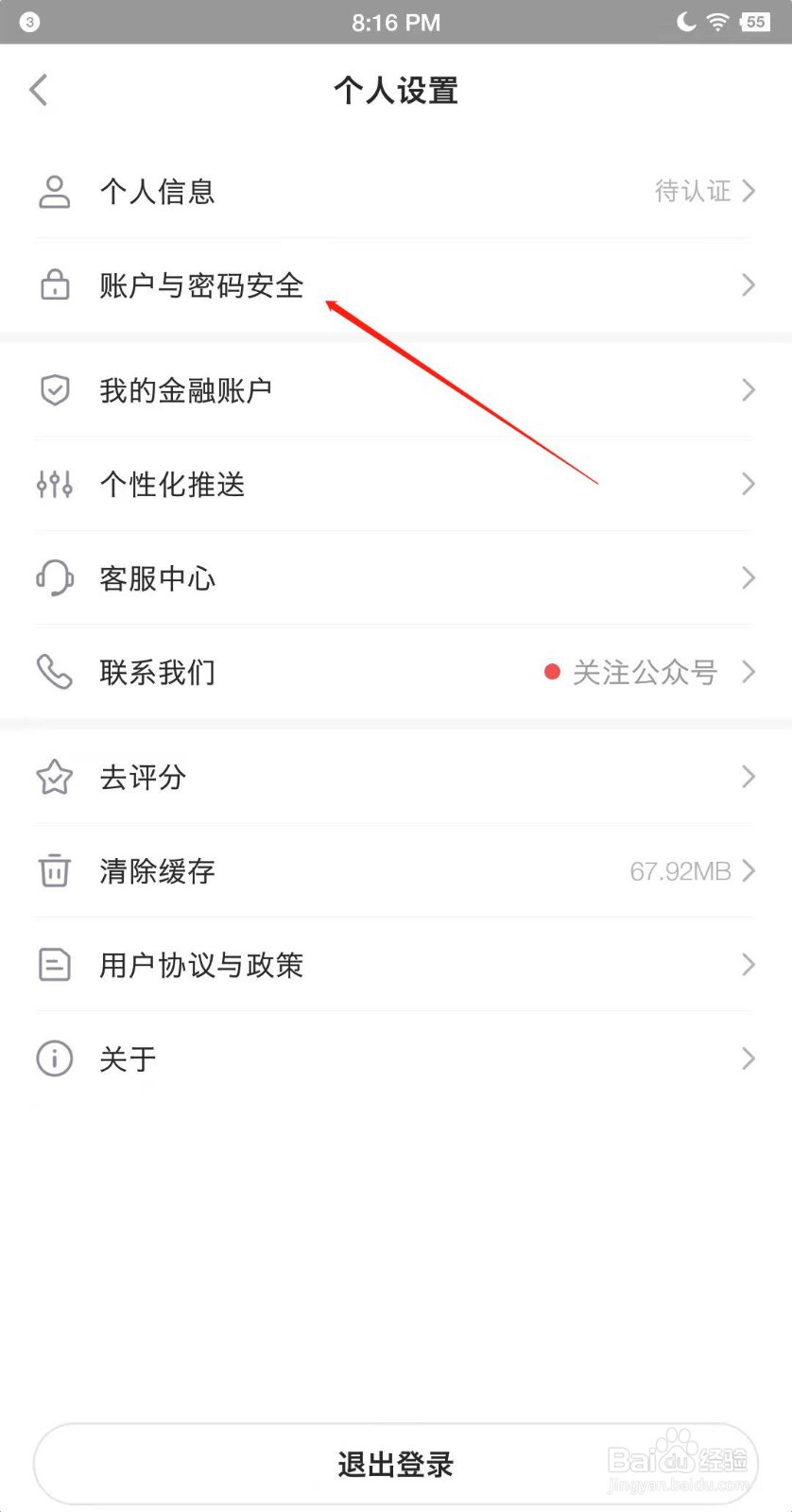Tap the battery indicator in status bar
Viewport: 792px width, 1512px height.
(x=754, y=22)
